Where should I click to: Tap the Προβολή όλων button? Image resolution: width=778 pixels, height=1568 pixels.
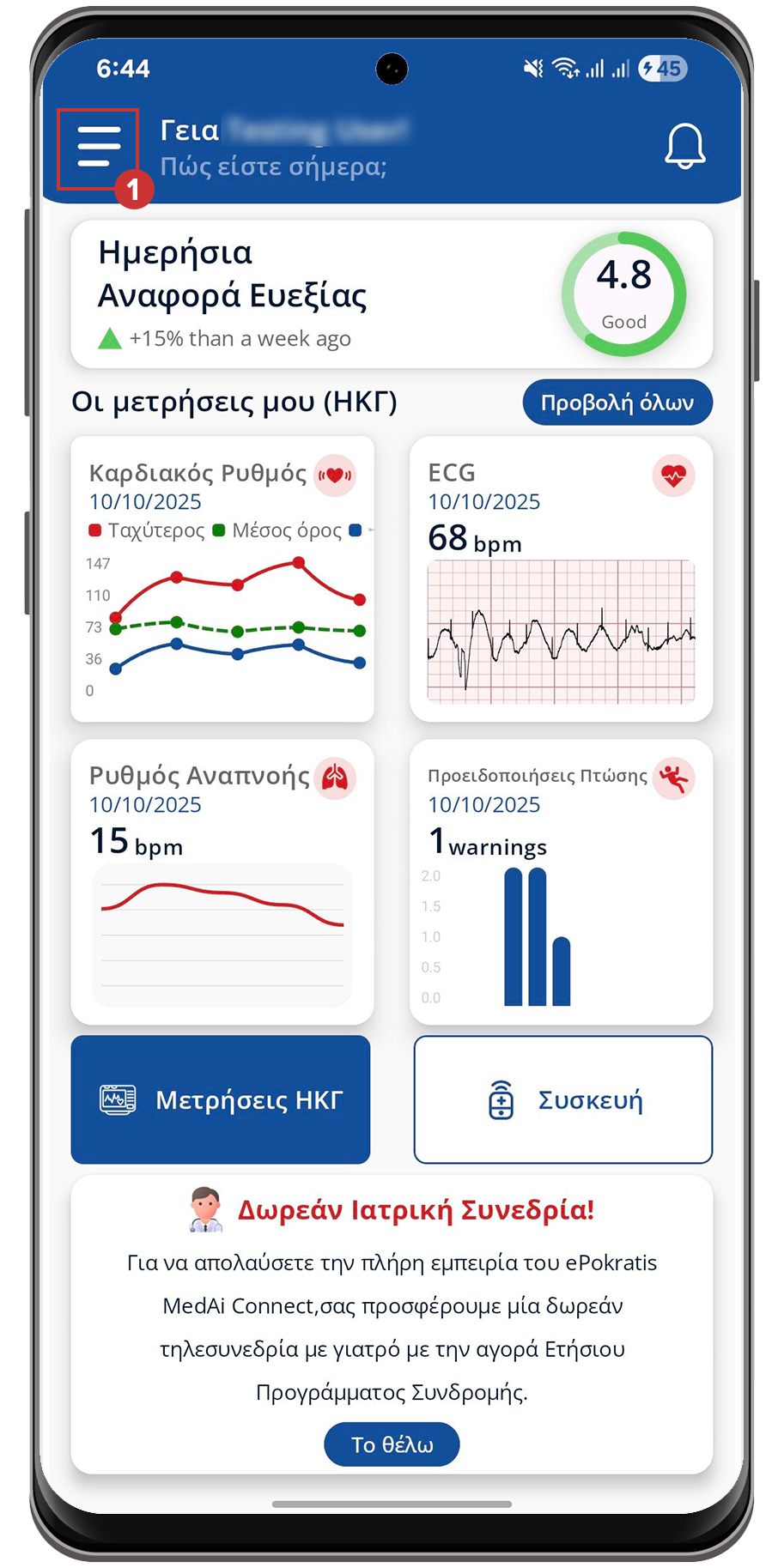(x=617, y=403)
